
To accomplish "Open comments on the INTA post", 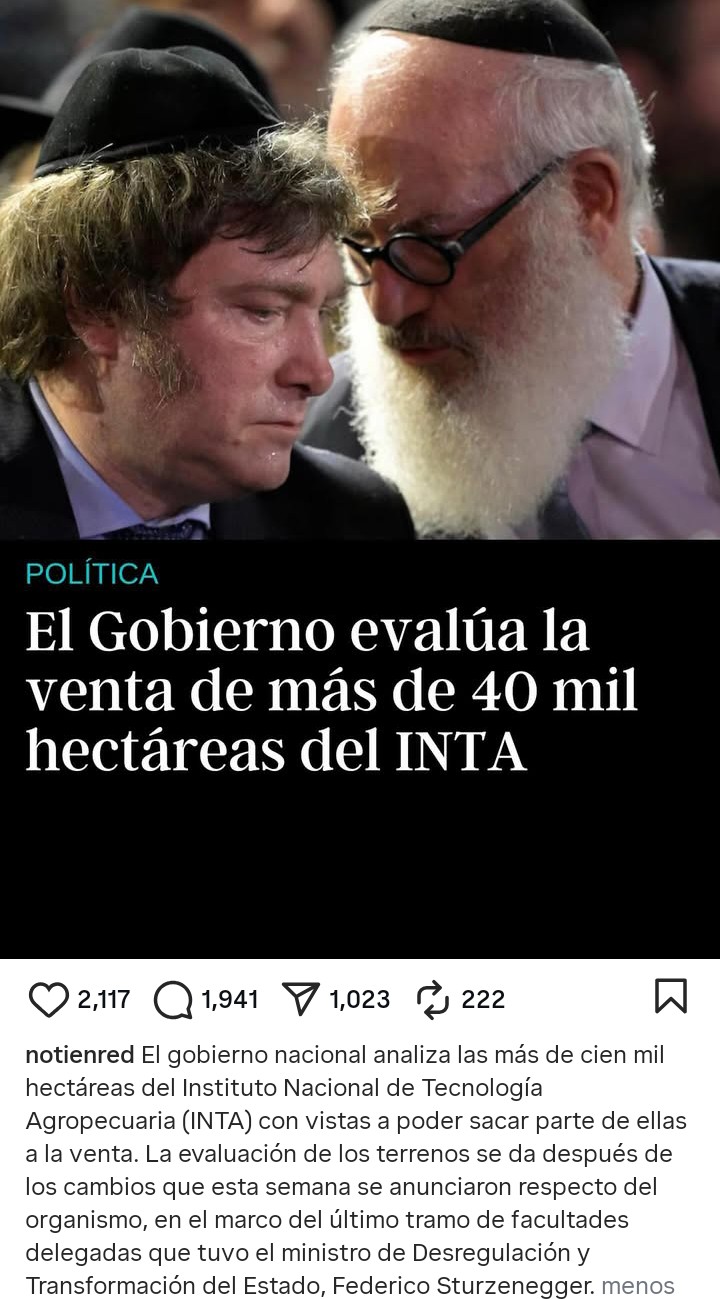I will [173, 999].
